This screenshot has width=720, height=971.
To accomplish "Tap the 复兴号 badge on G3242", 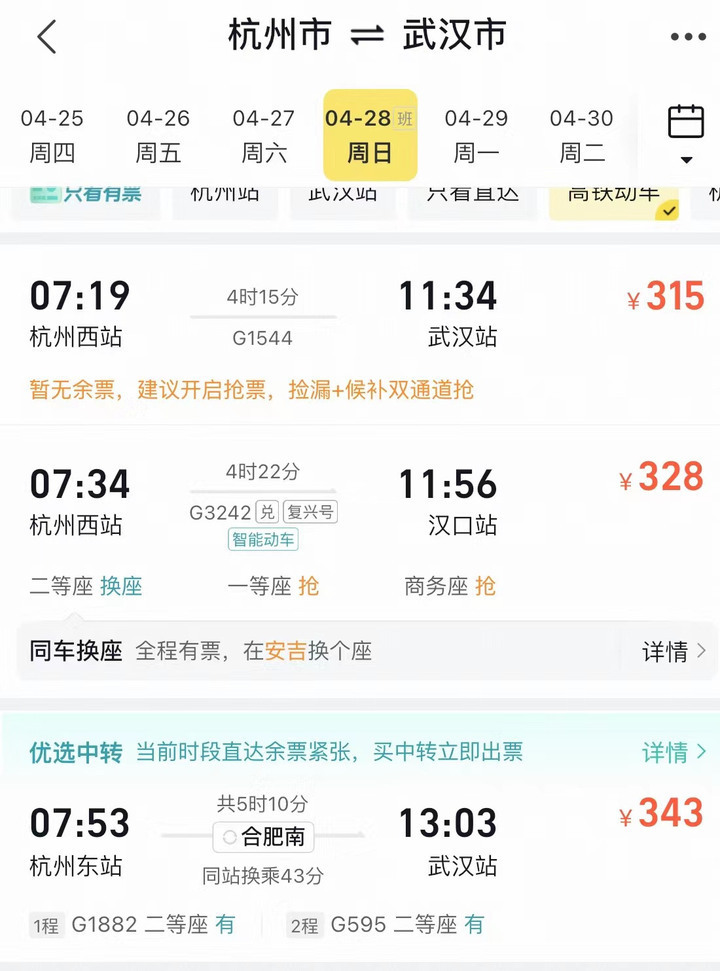I will pos(311,511).
